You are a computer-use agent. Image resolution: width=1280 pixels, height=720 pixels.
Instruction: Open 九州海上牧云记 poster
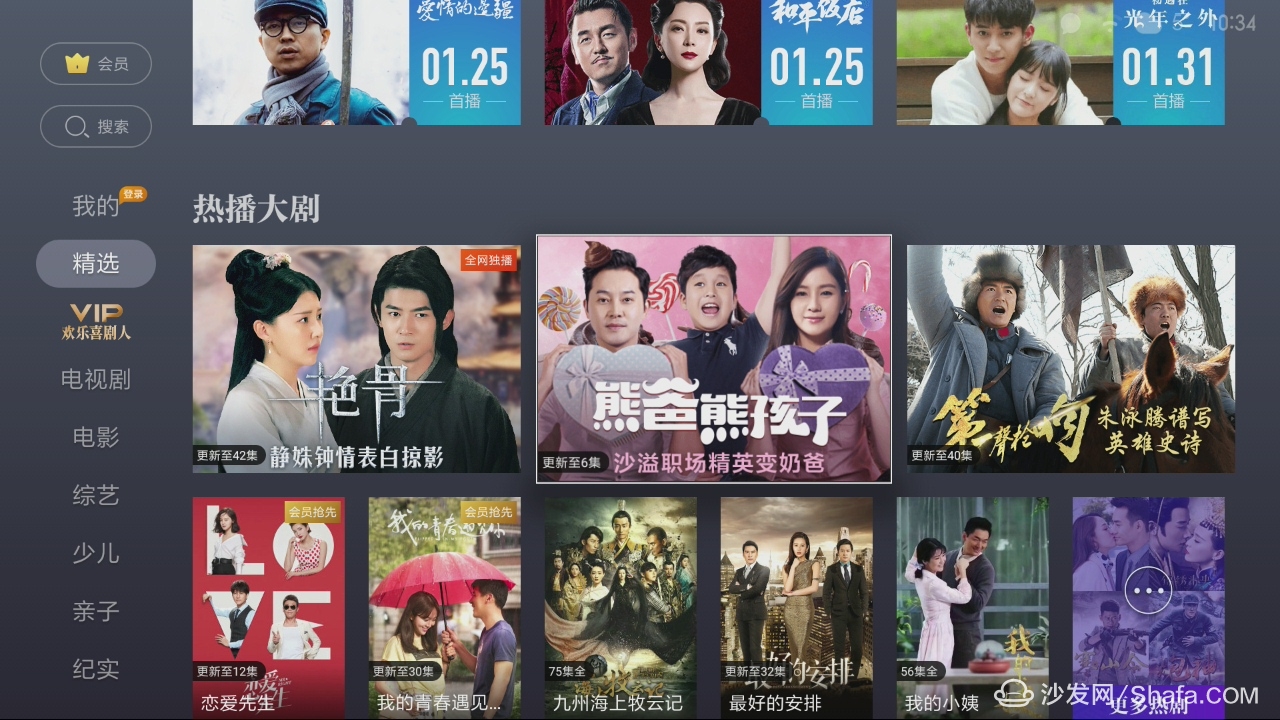620,607
